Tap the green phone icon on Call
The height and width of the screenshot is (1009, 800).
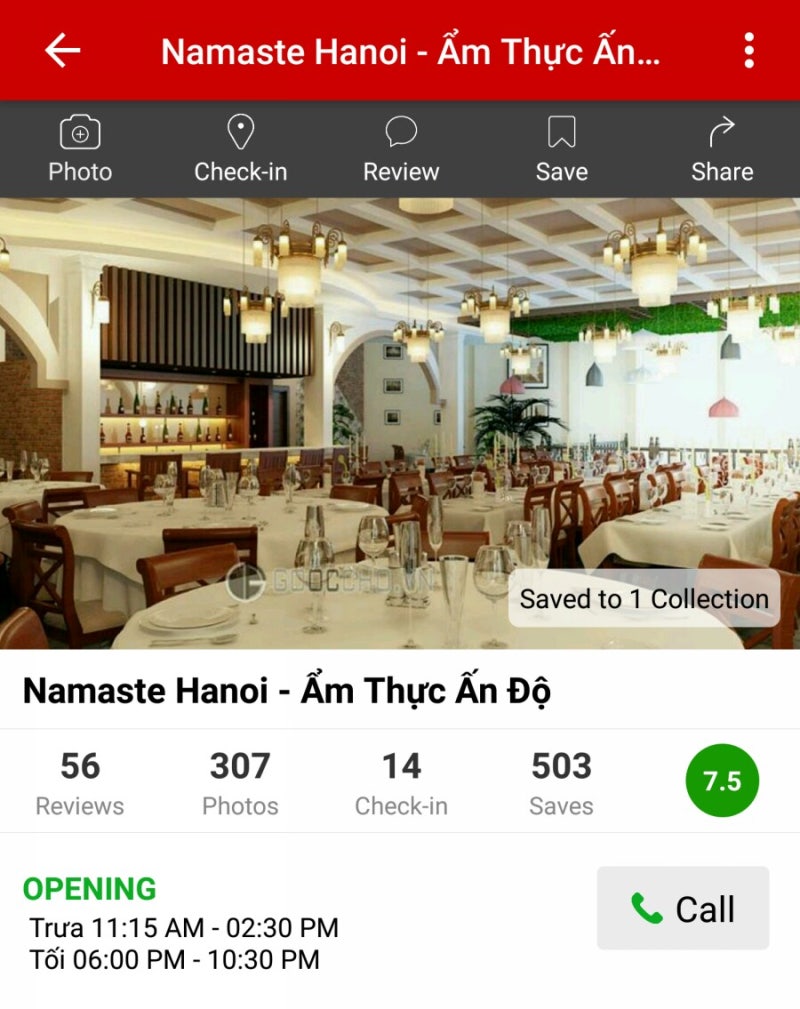(x=648, y=909)
